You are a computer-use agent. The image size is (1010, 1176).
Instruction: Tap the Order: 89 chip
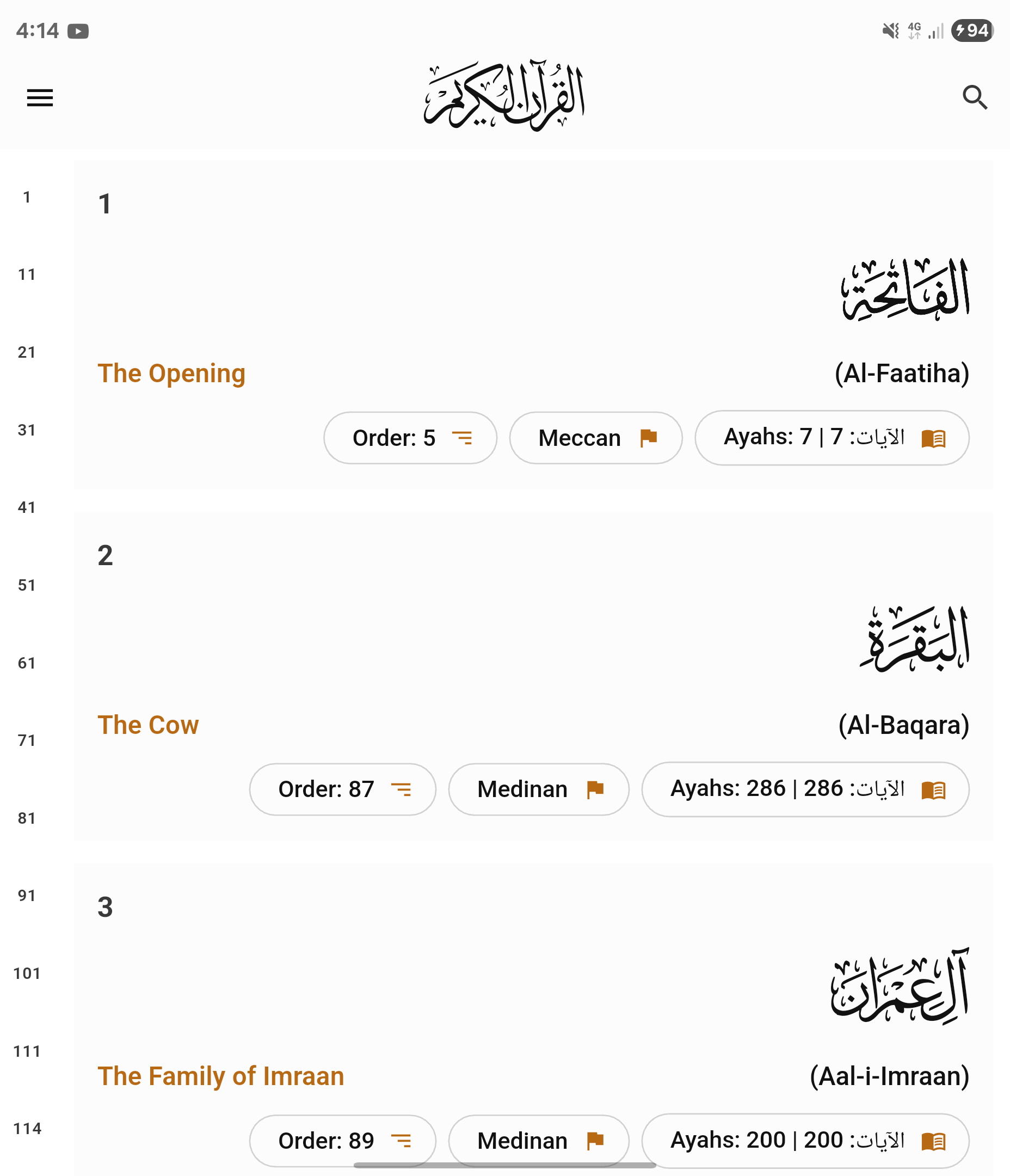pyautogui.click(x=342, y=1140)
